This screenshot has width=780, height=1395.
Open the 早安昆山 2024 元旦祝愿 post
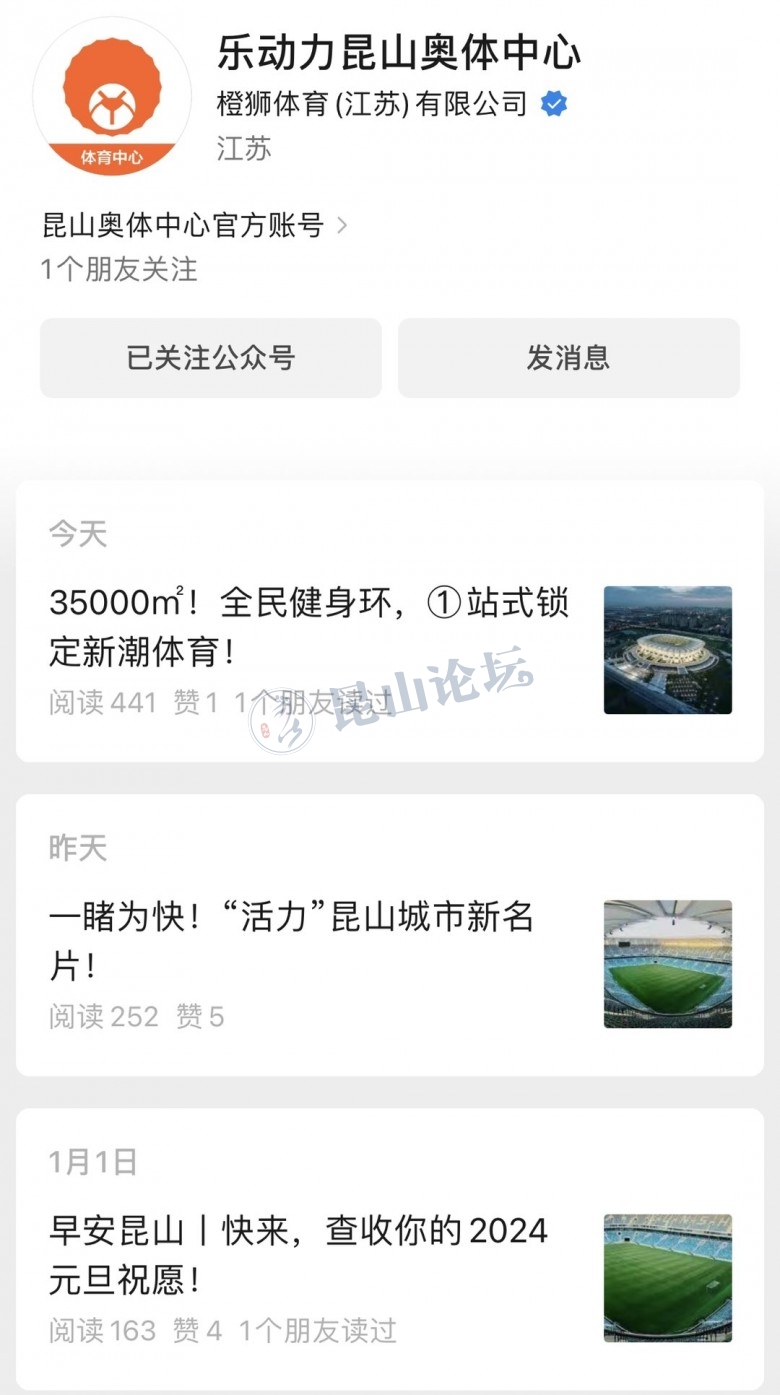[x=298, y=1255]
